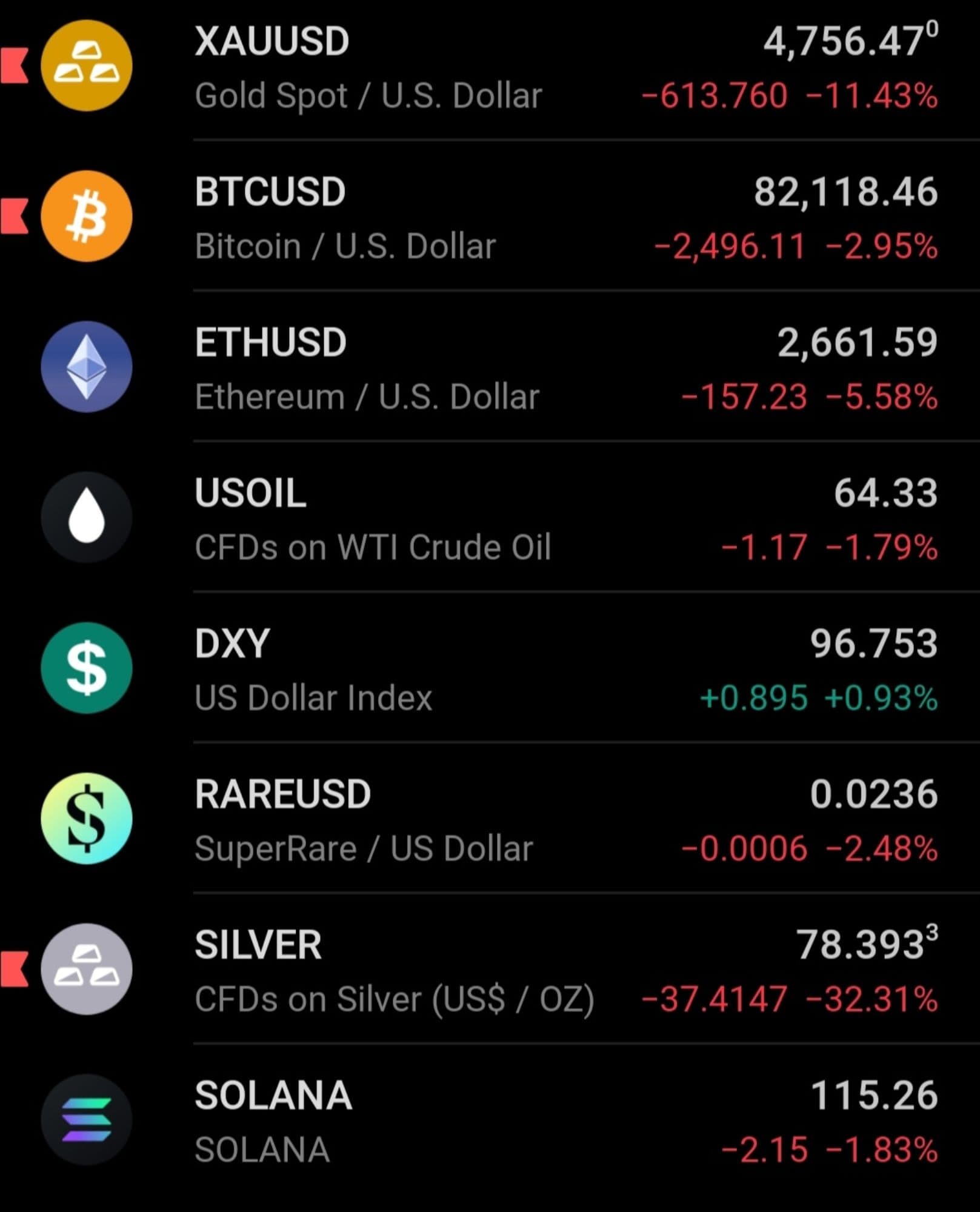This screenshot has width=980, height=1212.
Task: Select the SILVER CFDs row
Action: pyautogui.click(x=490, y=970)
